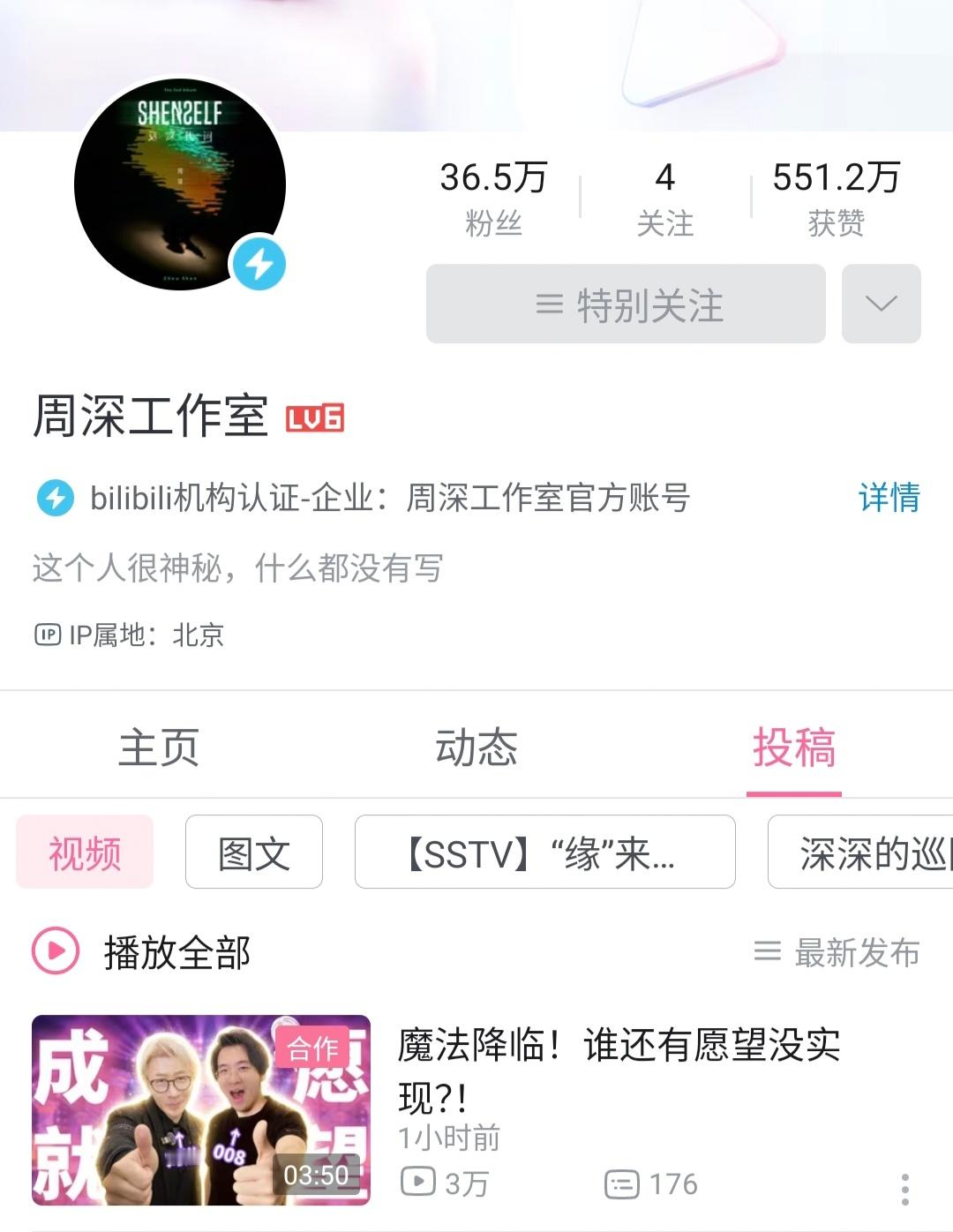953x1232 pixels.
Task: Switch to the 动态 tab
Action: coord(476,748)
